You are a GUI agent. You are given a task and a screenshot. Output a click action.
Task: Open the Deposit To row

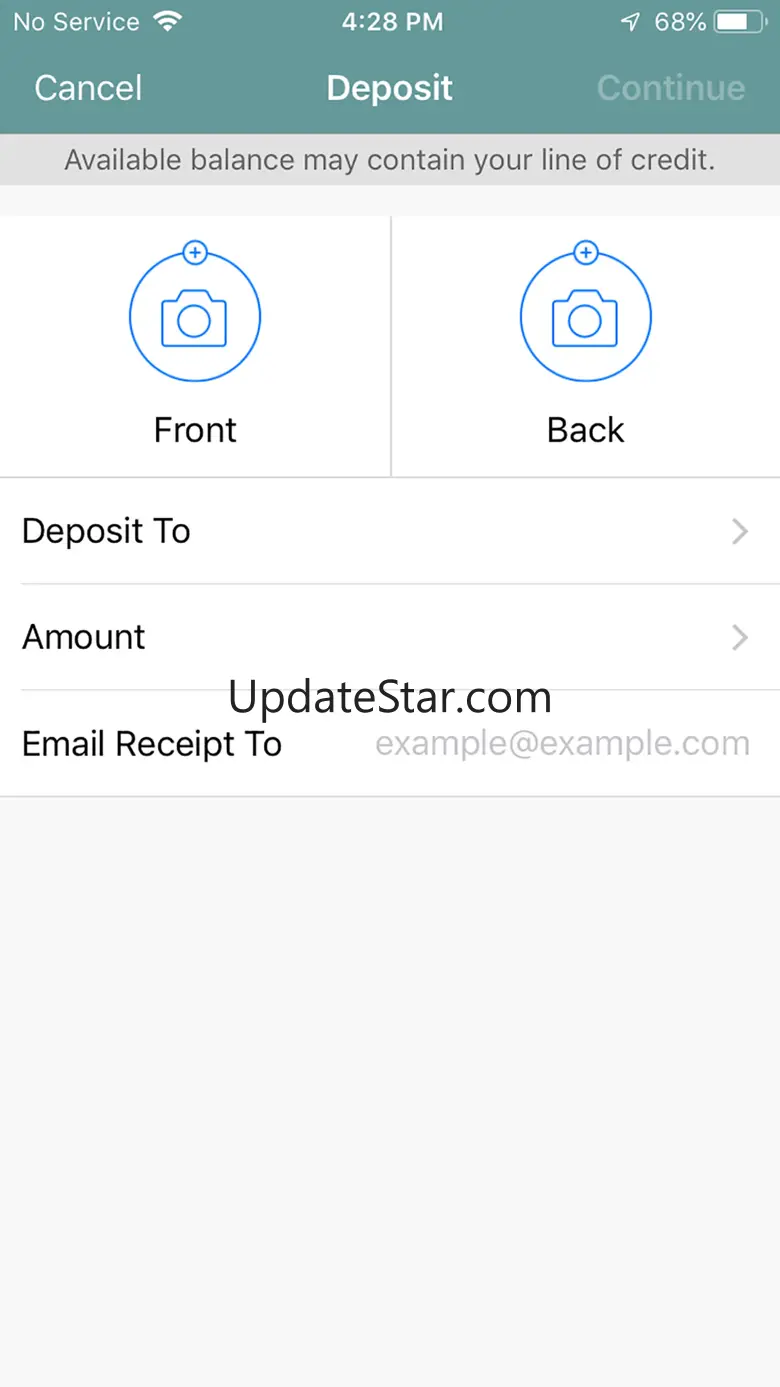click(390, 531)
